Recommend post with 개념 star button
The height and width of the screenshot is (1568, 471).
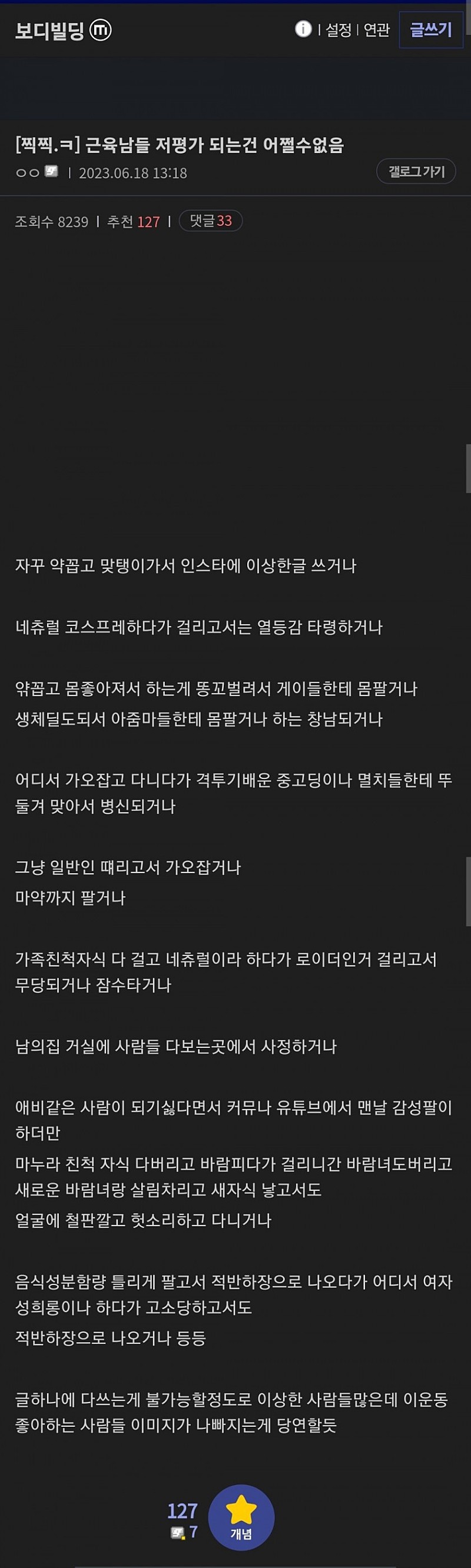(x=241, y=1517)
